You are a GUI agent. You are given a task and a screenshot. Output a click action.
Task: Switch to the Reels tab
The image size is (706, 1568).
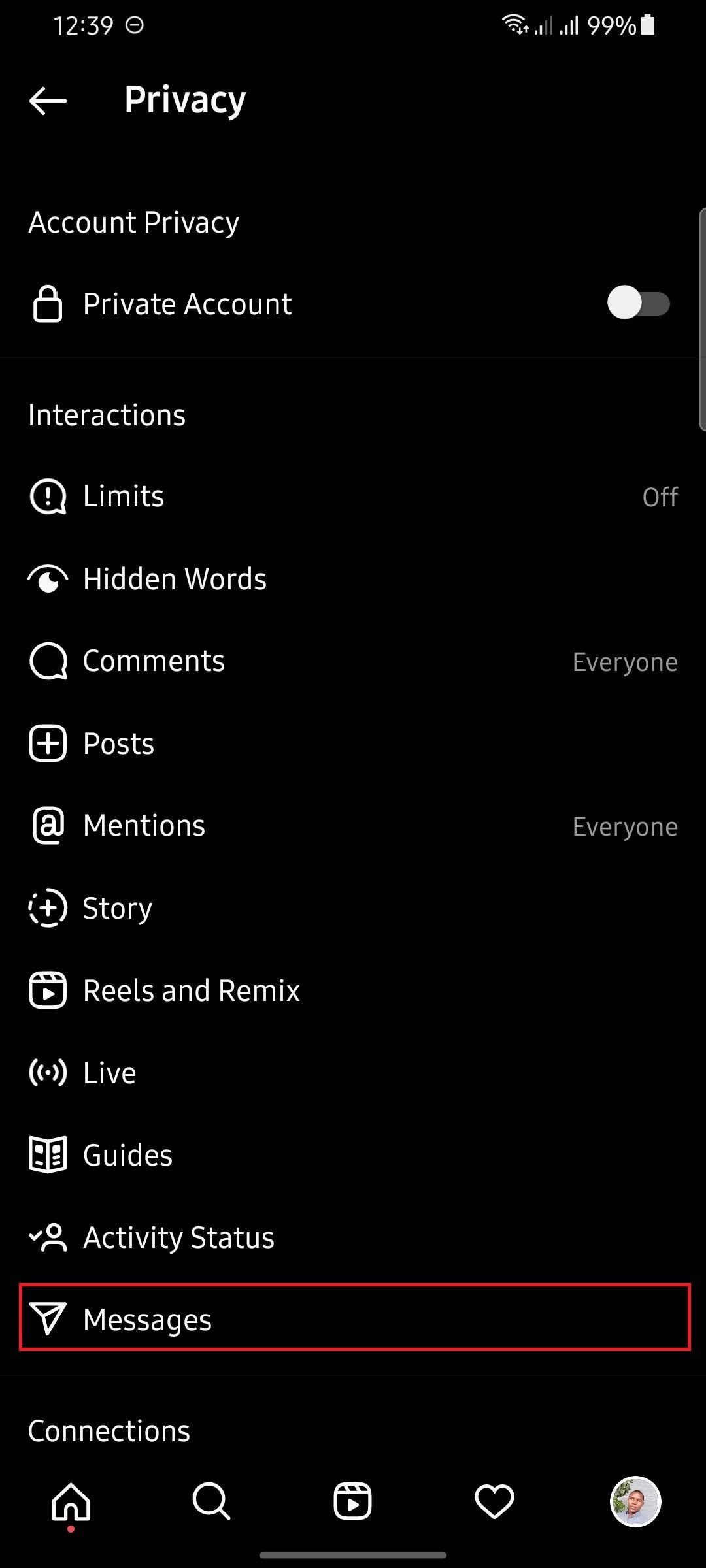pyautogui.click(x=352, y=1501)
